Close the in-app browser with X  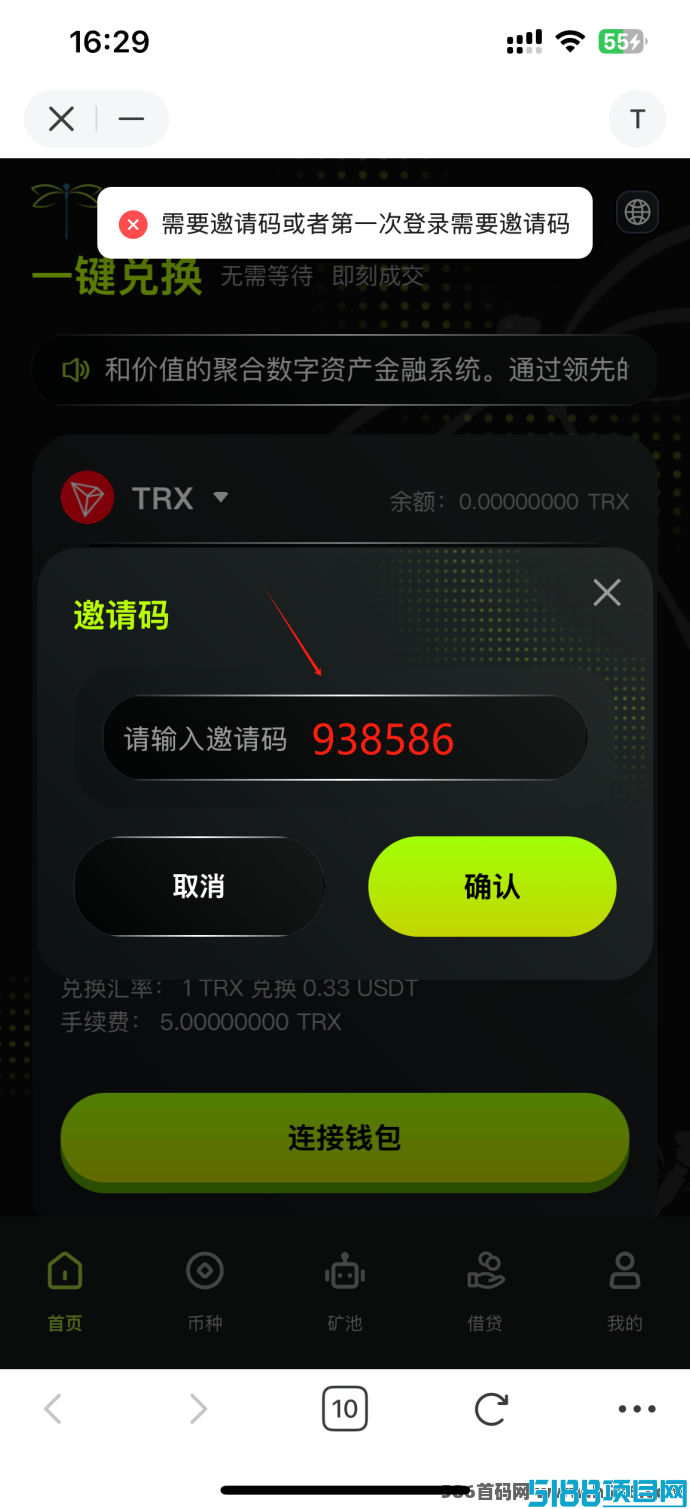(62, 119)
